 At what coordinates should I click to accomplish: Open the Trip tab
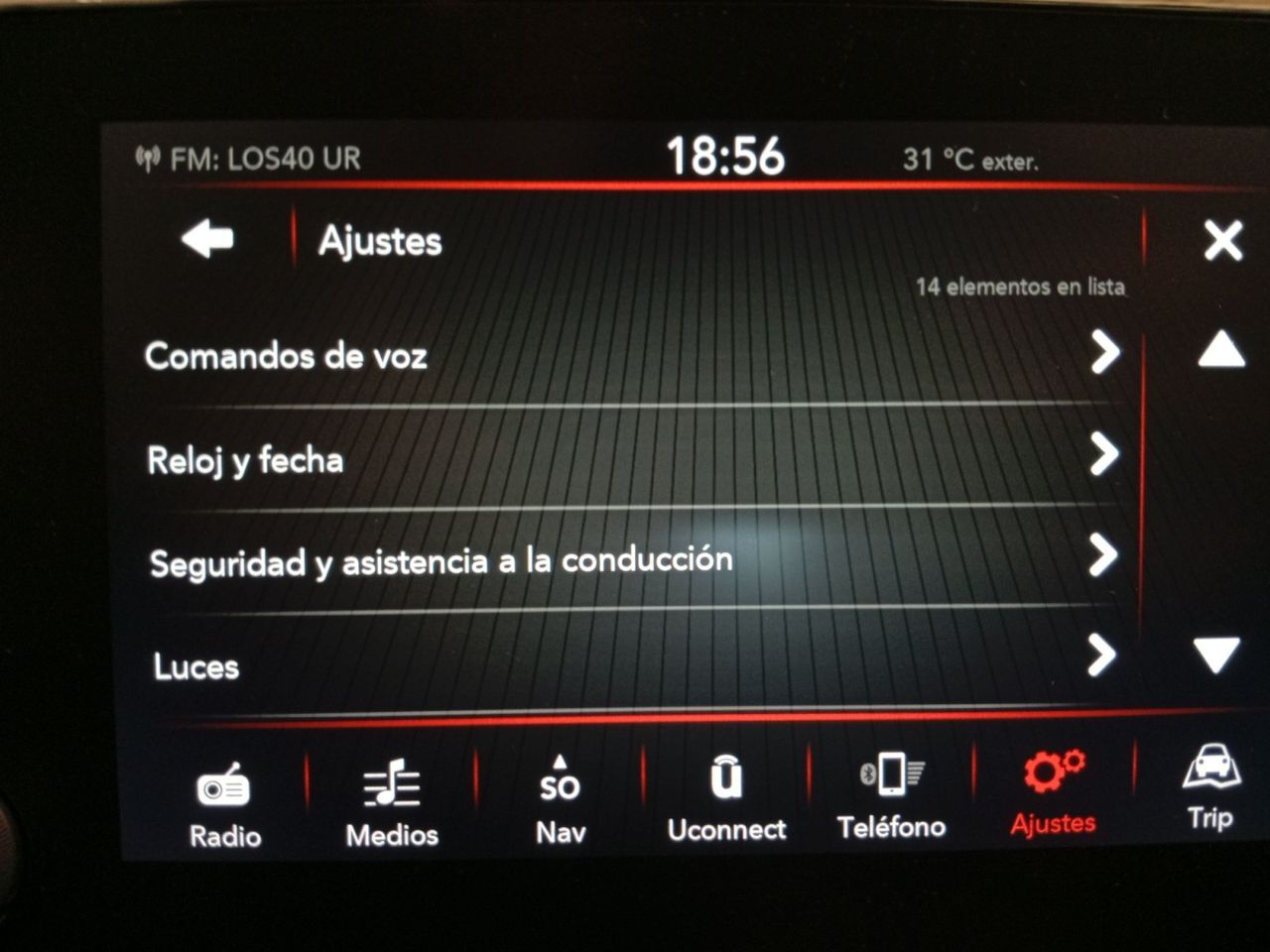[x=1210, y=789]
